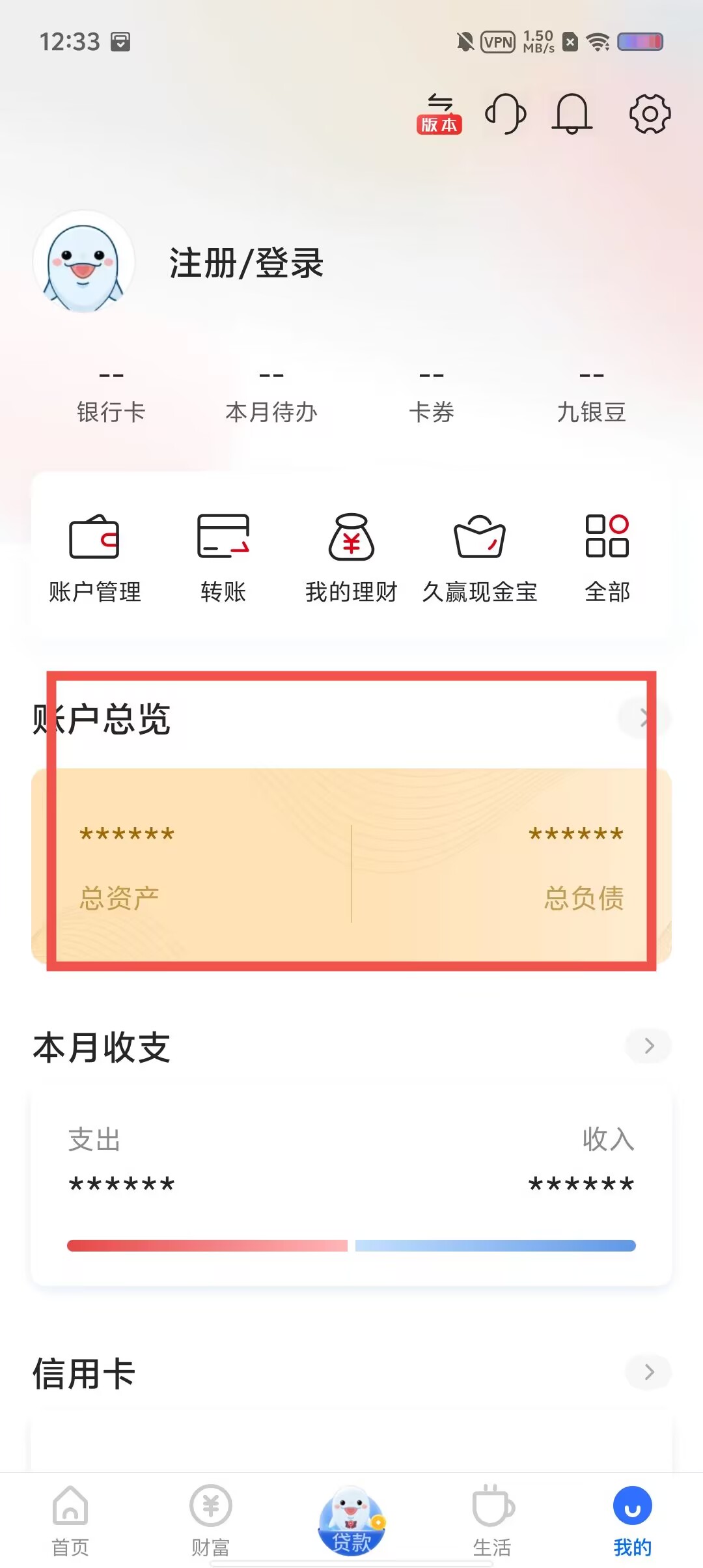The height and width of the screenshot is (1568, 703).
Task: Open the 总资产/总负债 overview card
Action: click(x=351, y=865)
